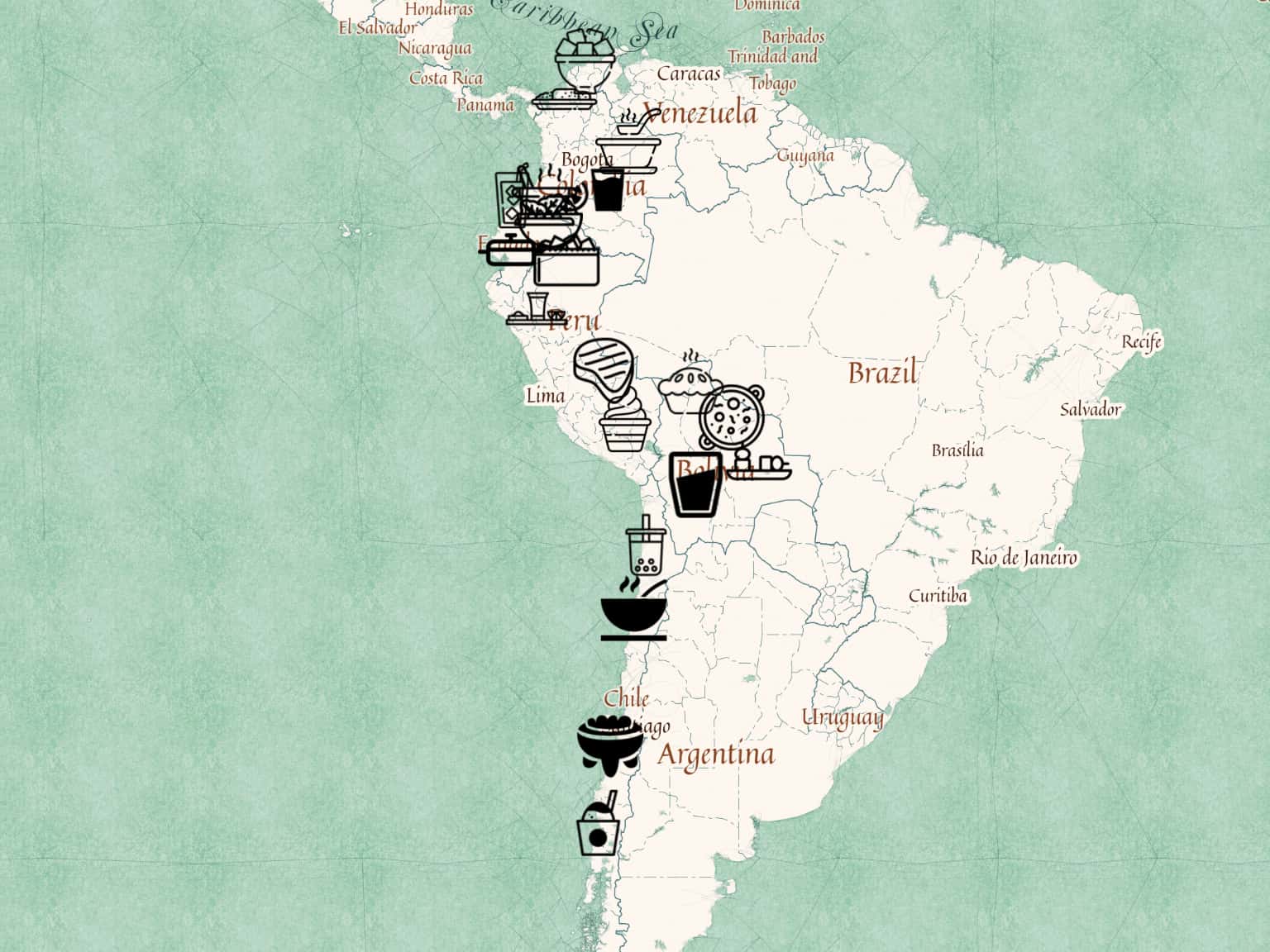Viewport: 1270px width, 952px height.
Task: Tap the dark drink glass marker in Colombia
Action: (609, 189)
